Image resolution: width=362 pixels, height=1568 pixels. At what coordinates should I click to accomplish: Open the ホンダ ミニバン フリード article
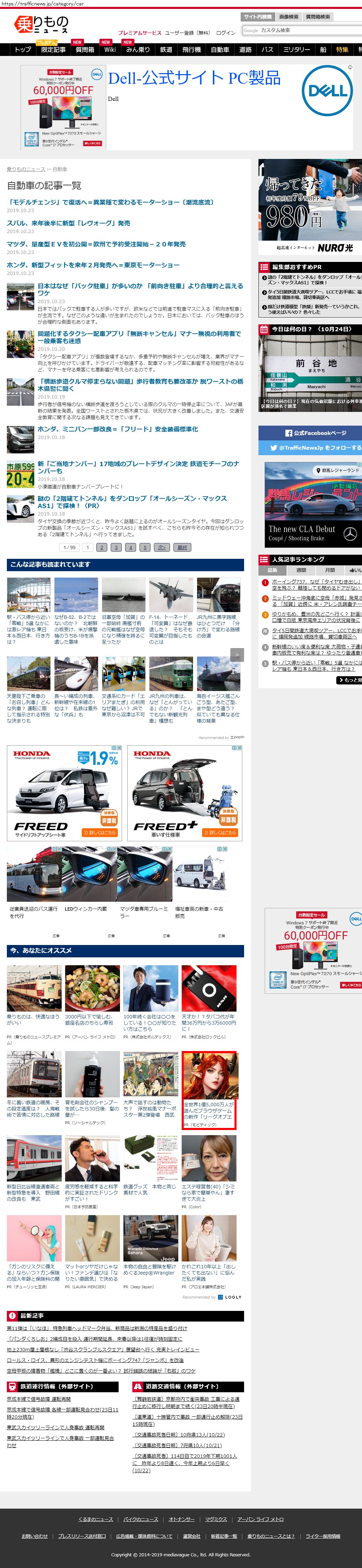[118, 429]
